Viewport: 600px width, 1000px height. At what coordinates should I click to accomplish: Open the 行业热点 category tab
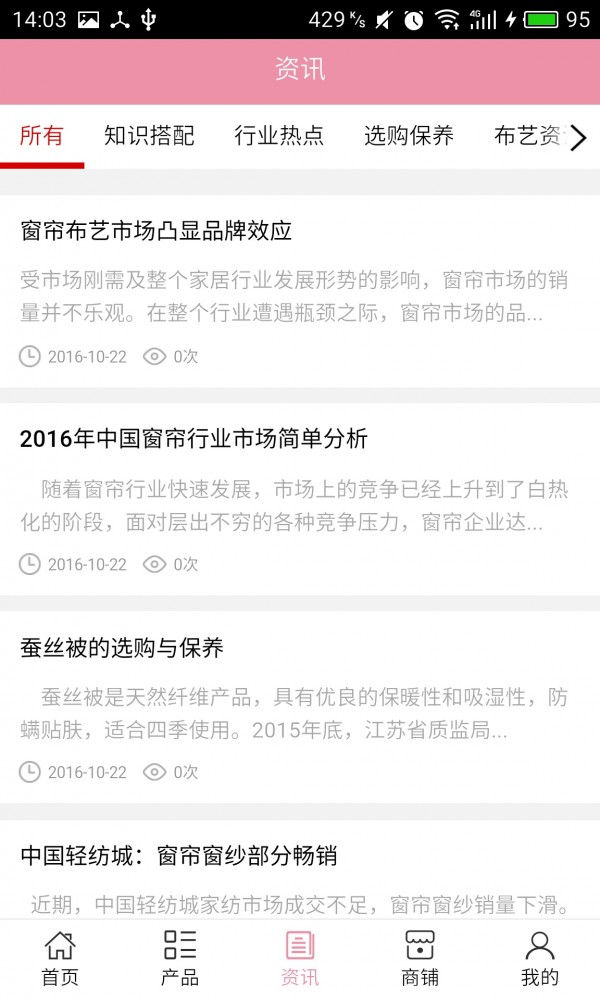[279, 136]
